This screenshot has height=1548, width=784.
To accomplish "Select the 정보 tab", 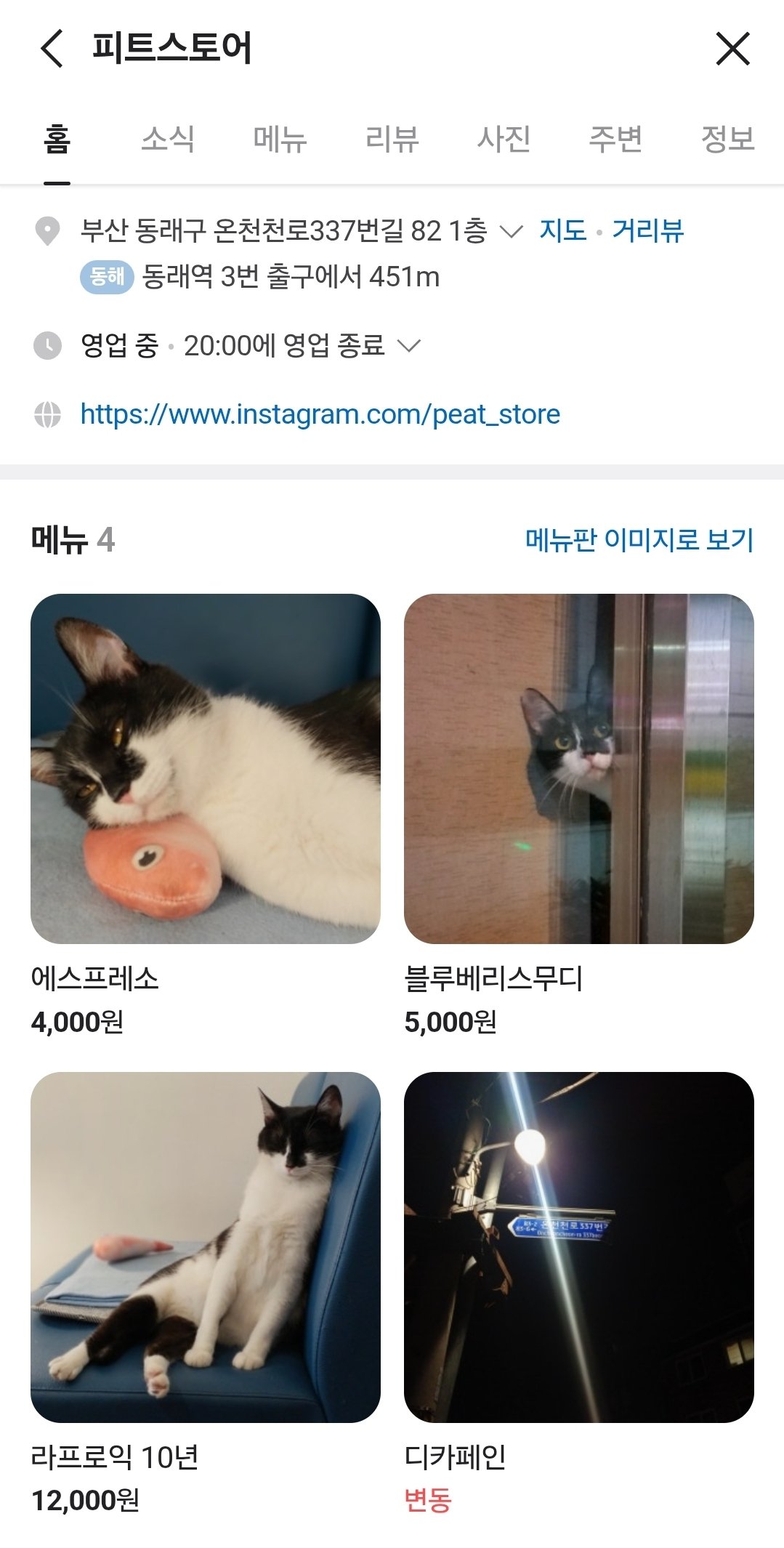I will point(727,139).
